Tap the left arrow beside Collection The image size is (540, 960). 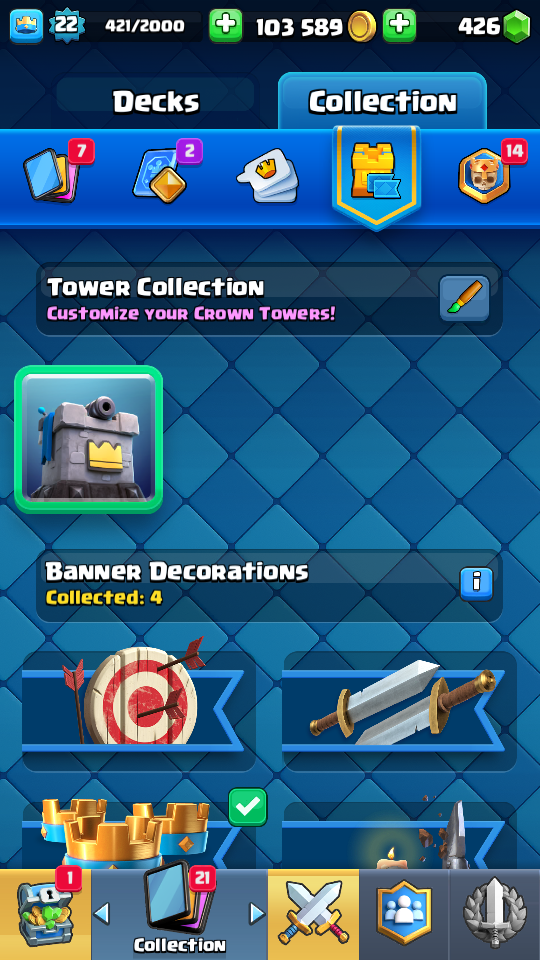coord(102,913)
